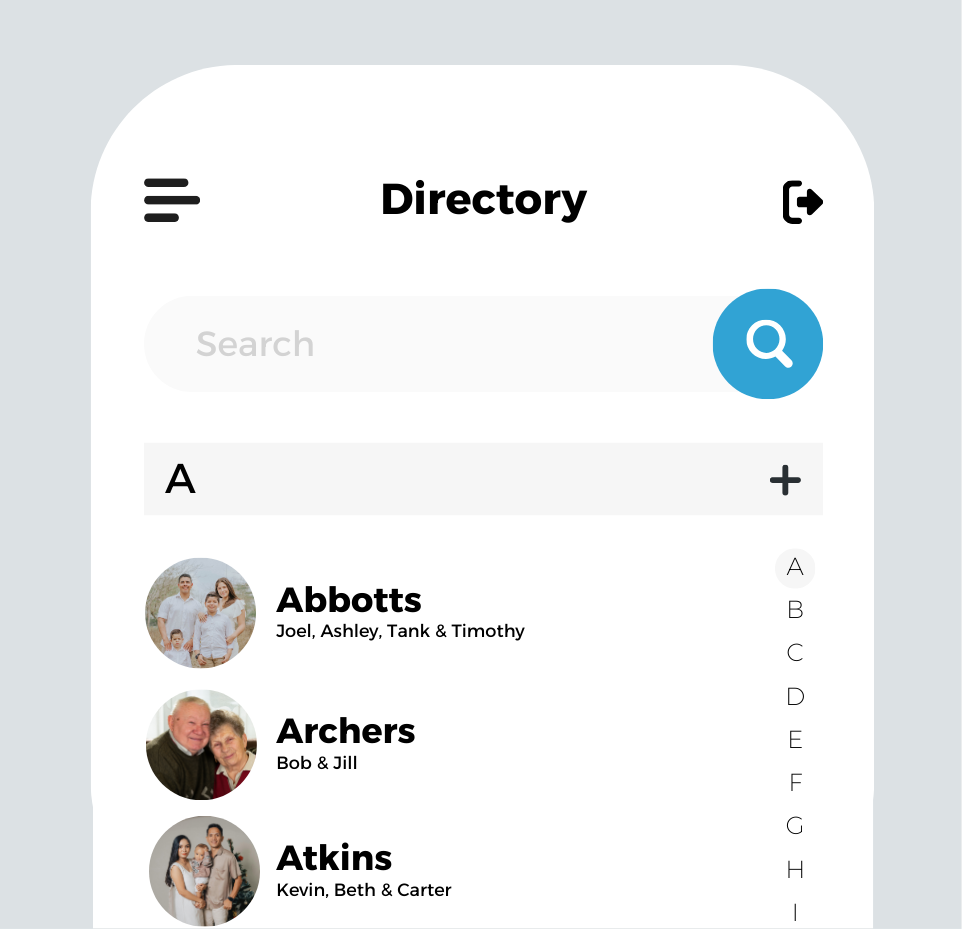Select letter A in the index

(795, 568)
